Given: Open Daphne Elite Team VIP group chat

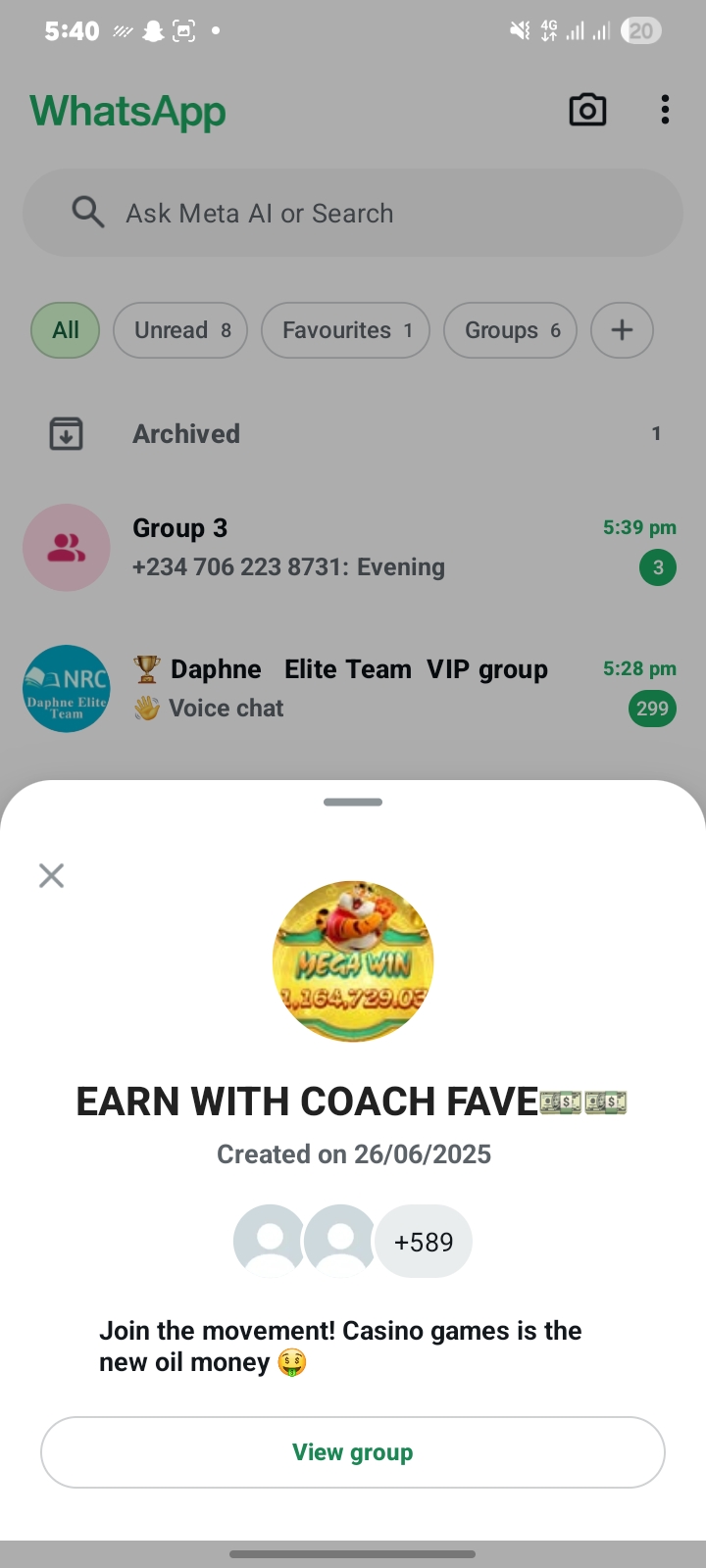Looking at the screenshot, I should [353, 688].
